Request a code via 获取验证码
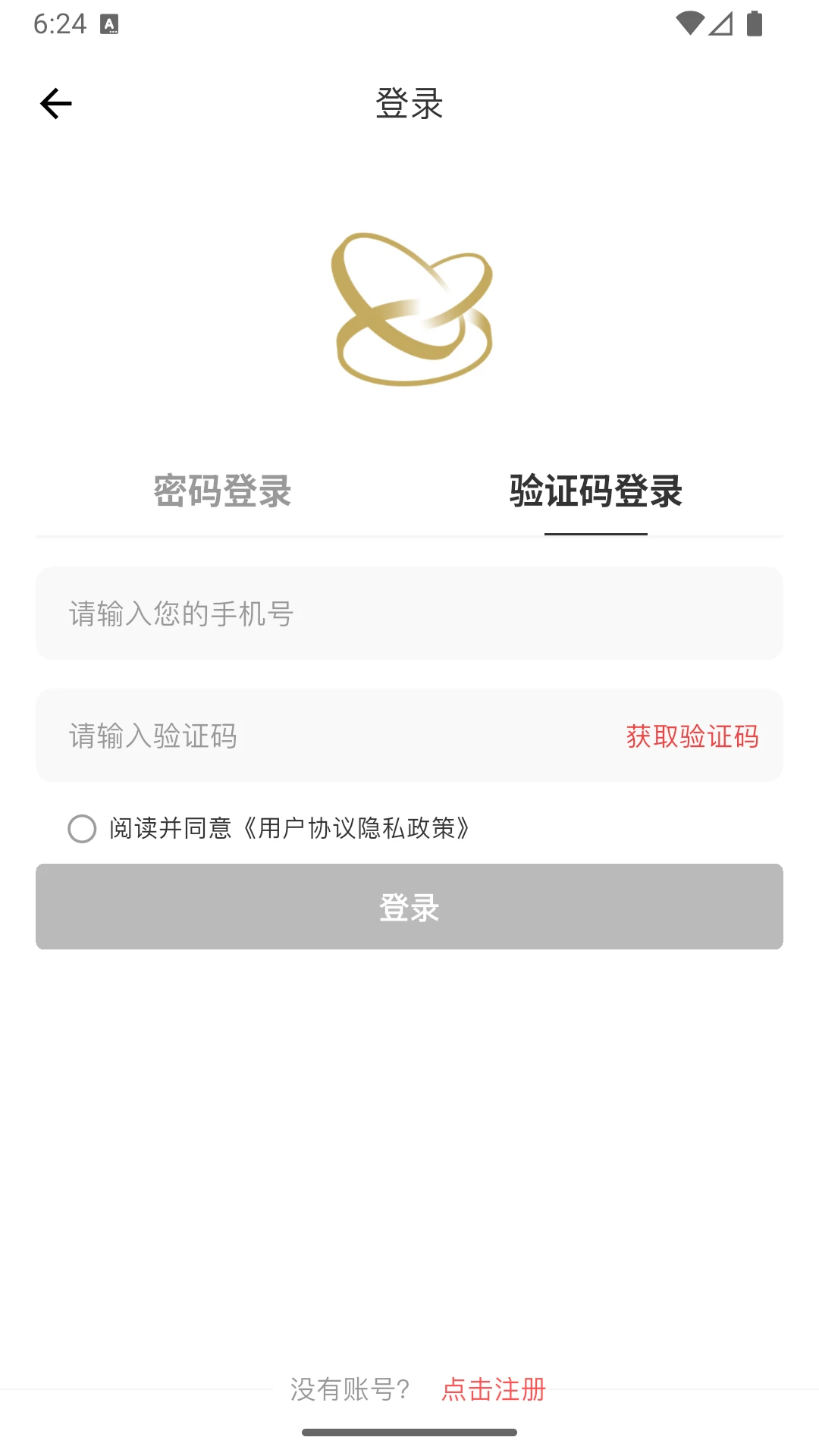This screenshot has width=819, height=1456. click(x=692, y=736)
